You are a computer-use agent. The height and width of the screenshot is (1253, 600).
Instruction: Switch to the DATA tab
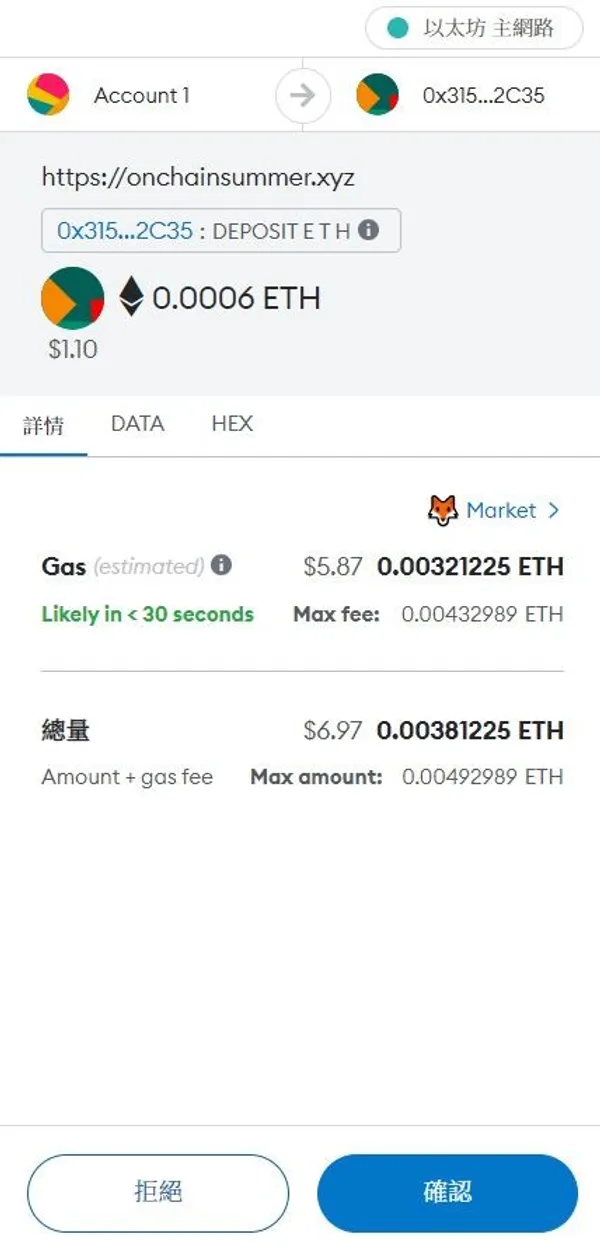137,424
